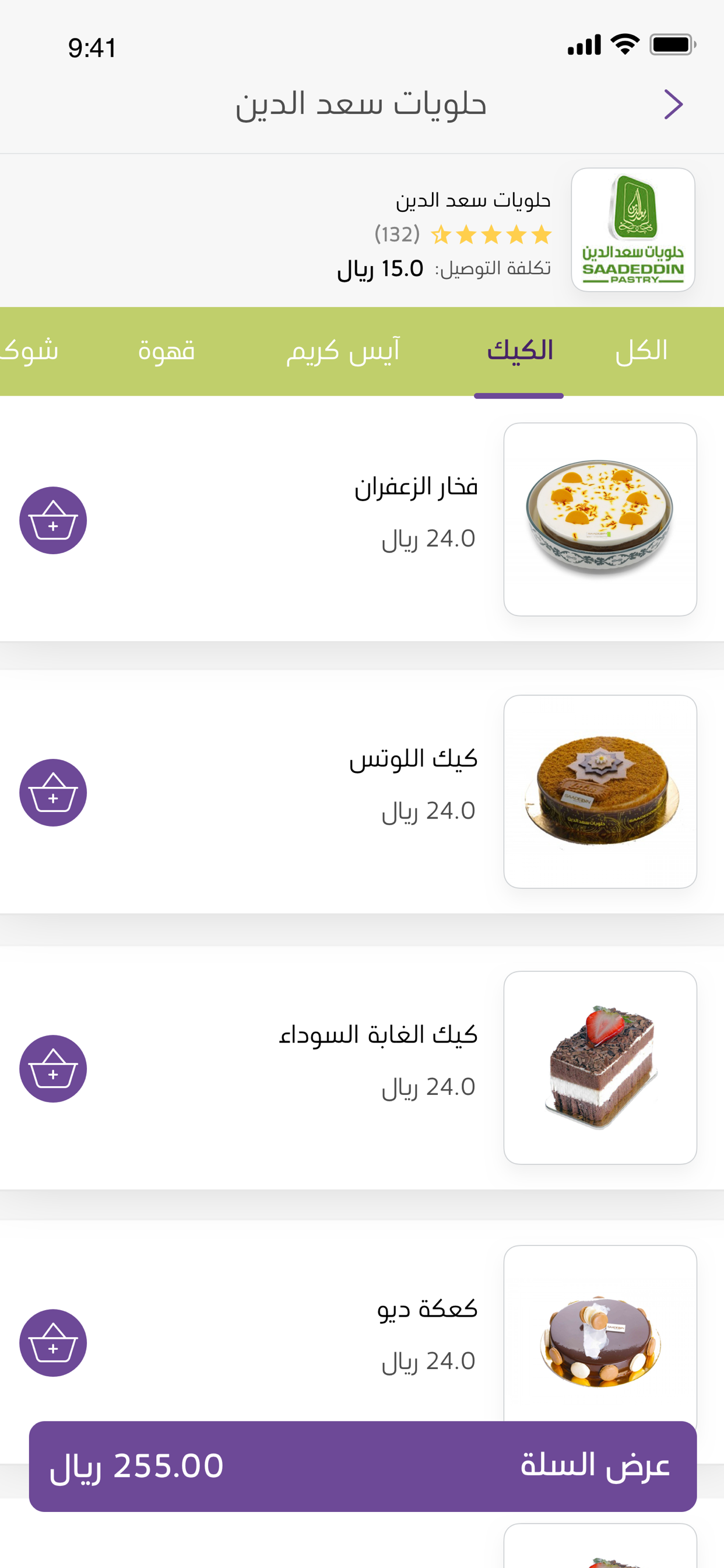Switch to the الكل tab

641,351
